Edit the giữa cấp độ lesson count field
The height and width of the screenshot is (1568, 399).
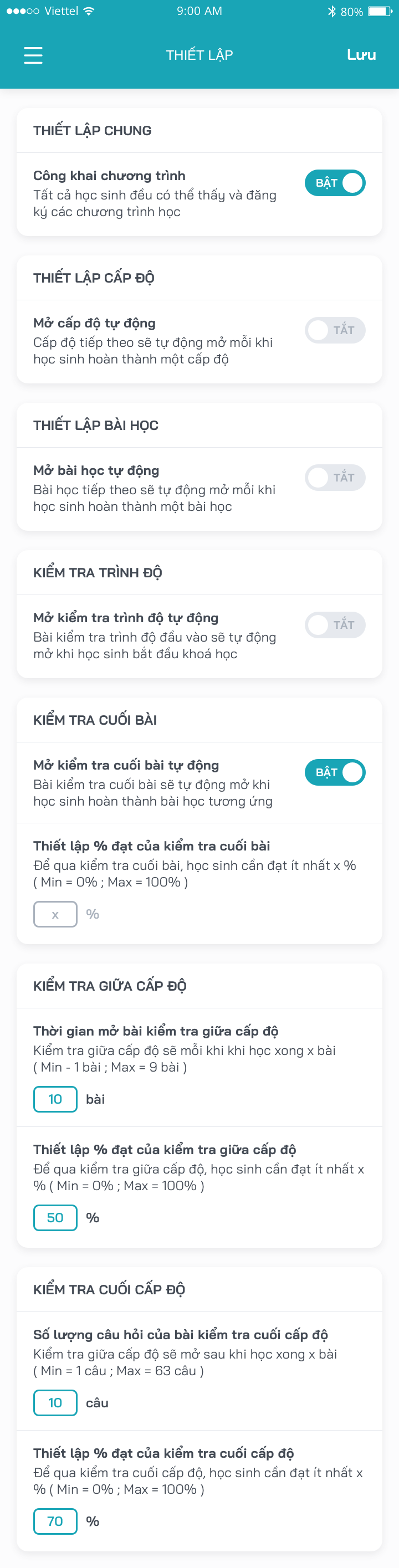click(55, 1099)
